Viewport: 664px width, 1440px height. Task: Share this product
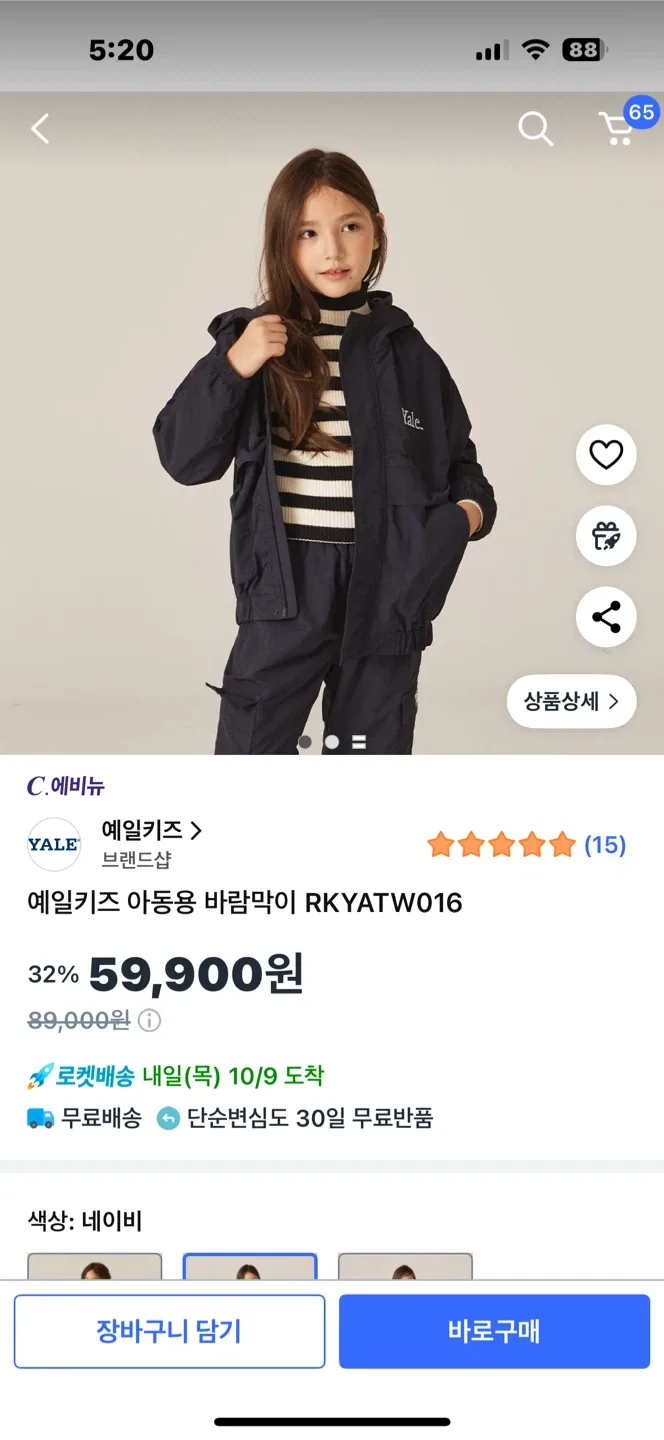pos(606,617)
